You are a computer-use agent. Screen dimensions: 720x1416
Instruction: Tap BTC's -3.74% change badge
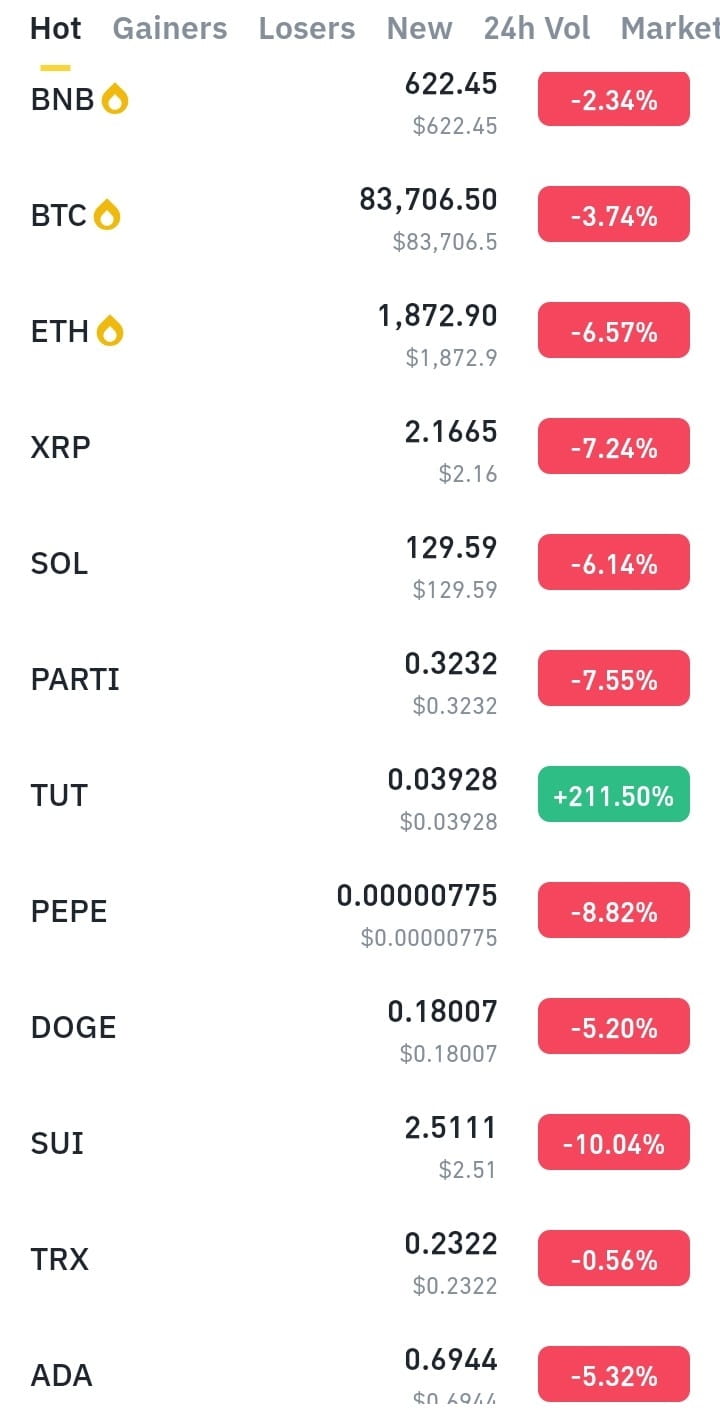coord(614,214)
